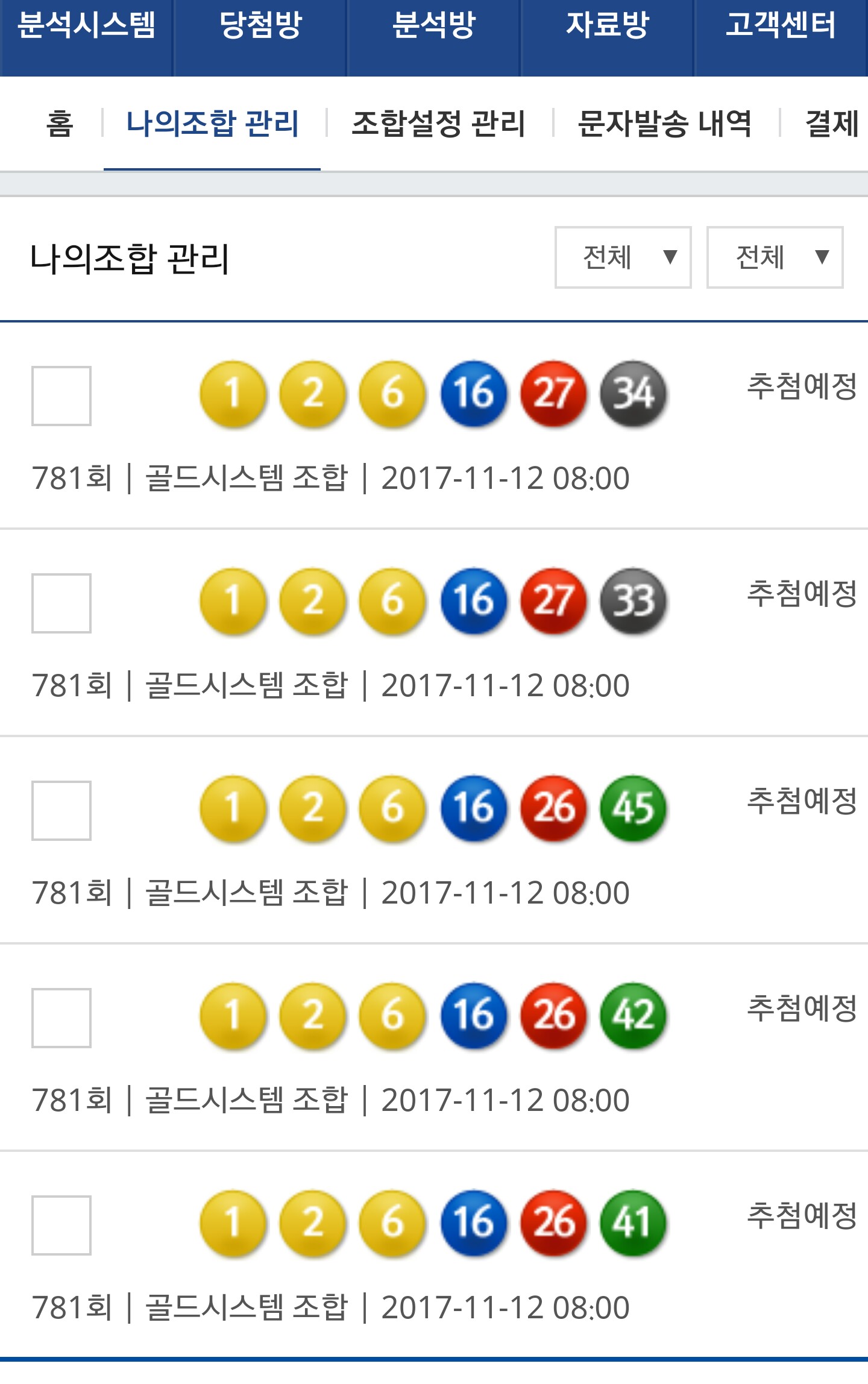The width and height of the screenshot is (868, 1384).
Task: Go to the 홈 sub-tab
Action: click(59, 124)
